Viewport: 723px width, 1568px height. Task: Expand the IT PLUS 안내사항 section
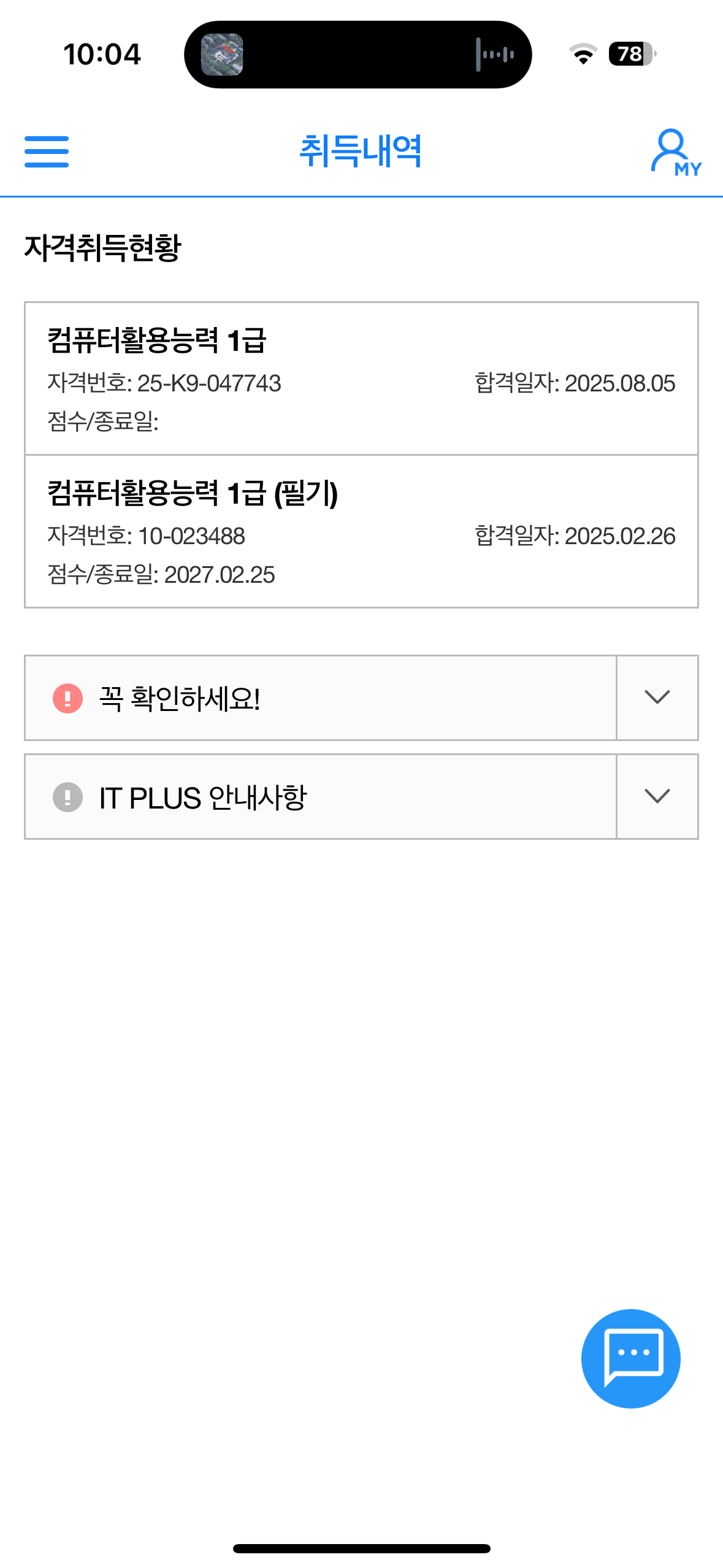pos(657,796)
